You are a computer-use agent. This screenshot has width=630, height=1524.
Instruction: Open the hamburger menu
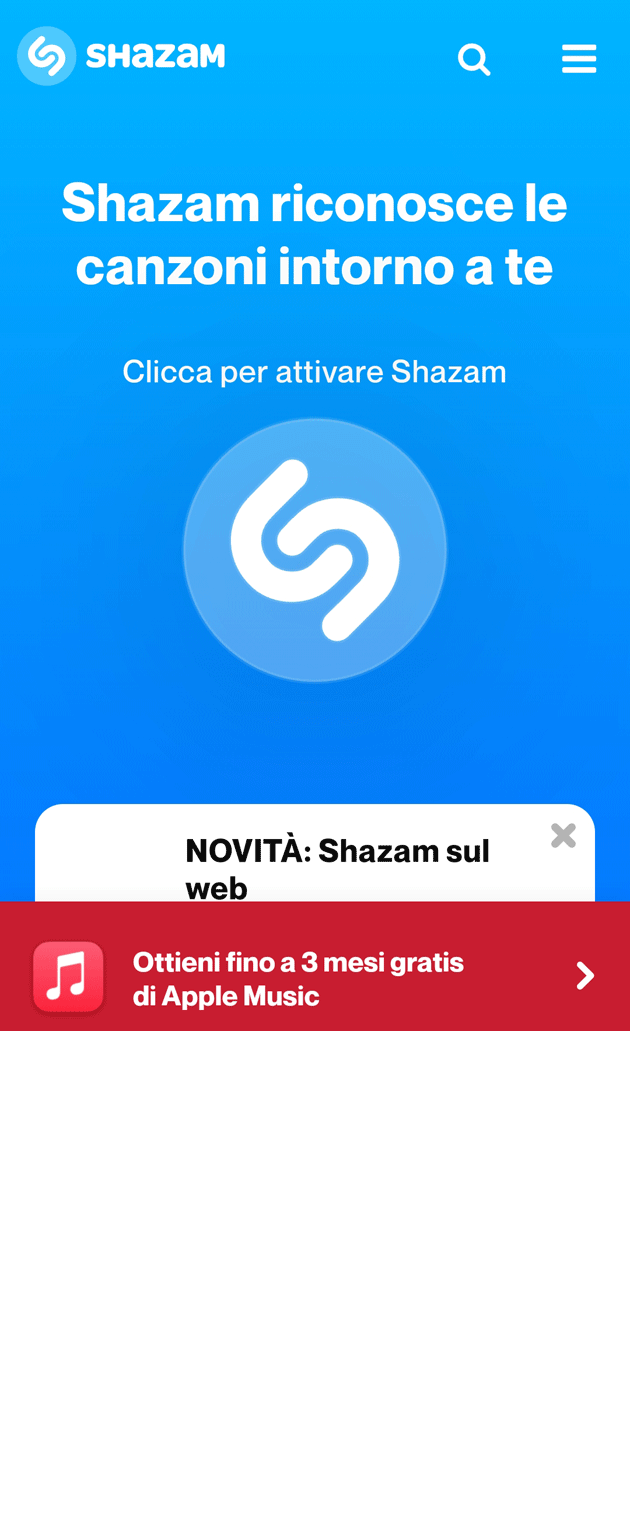click(579, 59)
